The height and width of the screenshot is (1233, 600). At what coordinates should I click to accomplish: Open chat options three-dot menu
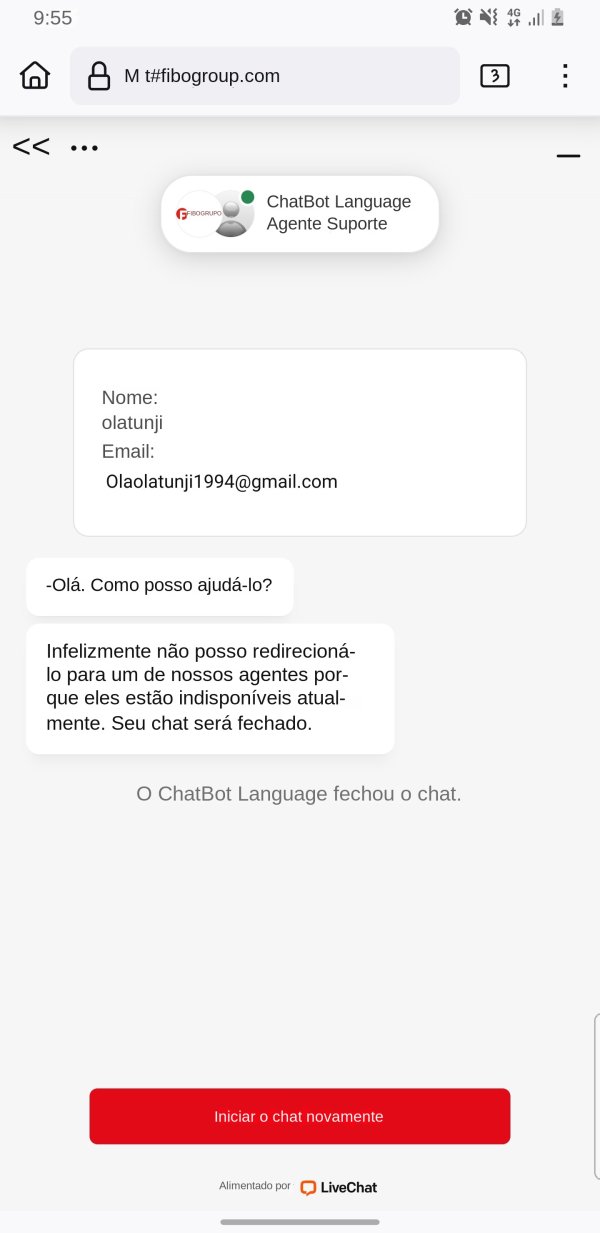tap(84, 148)
